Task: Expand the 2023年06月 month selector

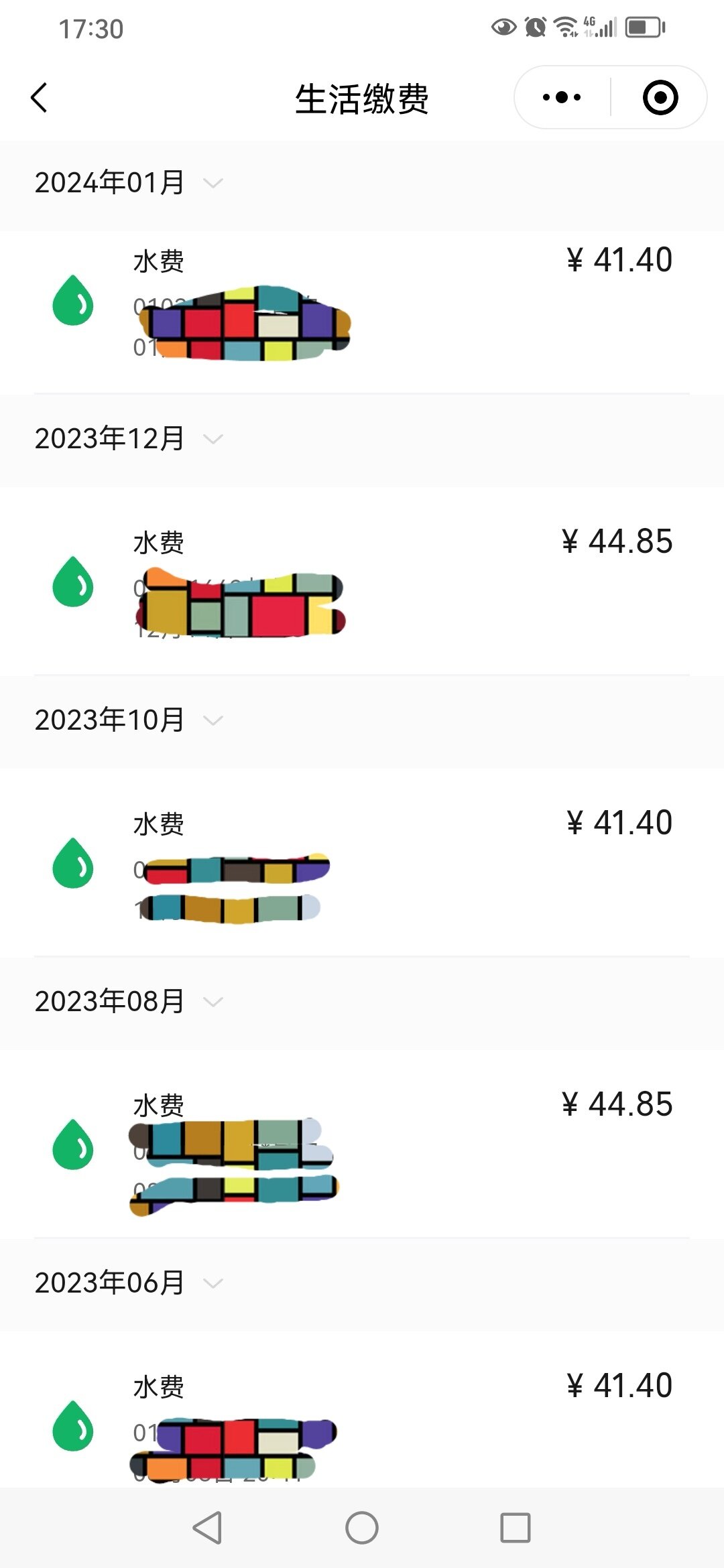Action: tap(127, 1283)
